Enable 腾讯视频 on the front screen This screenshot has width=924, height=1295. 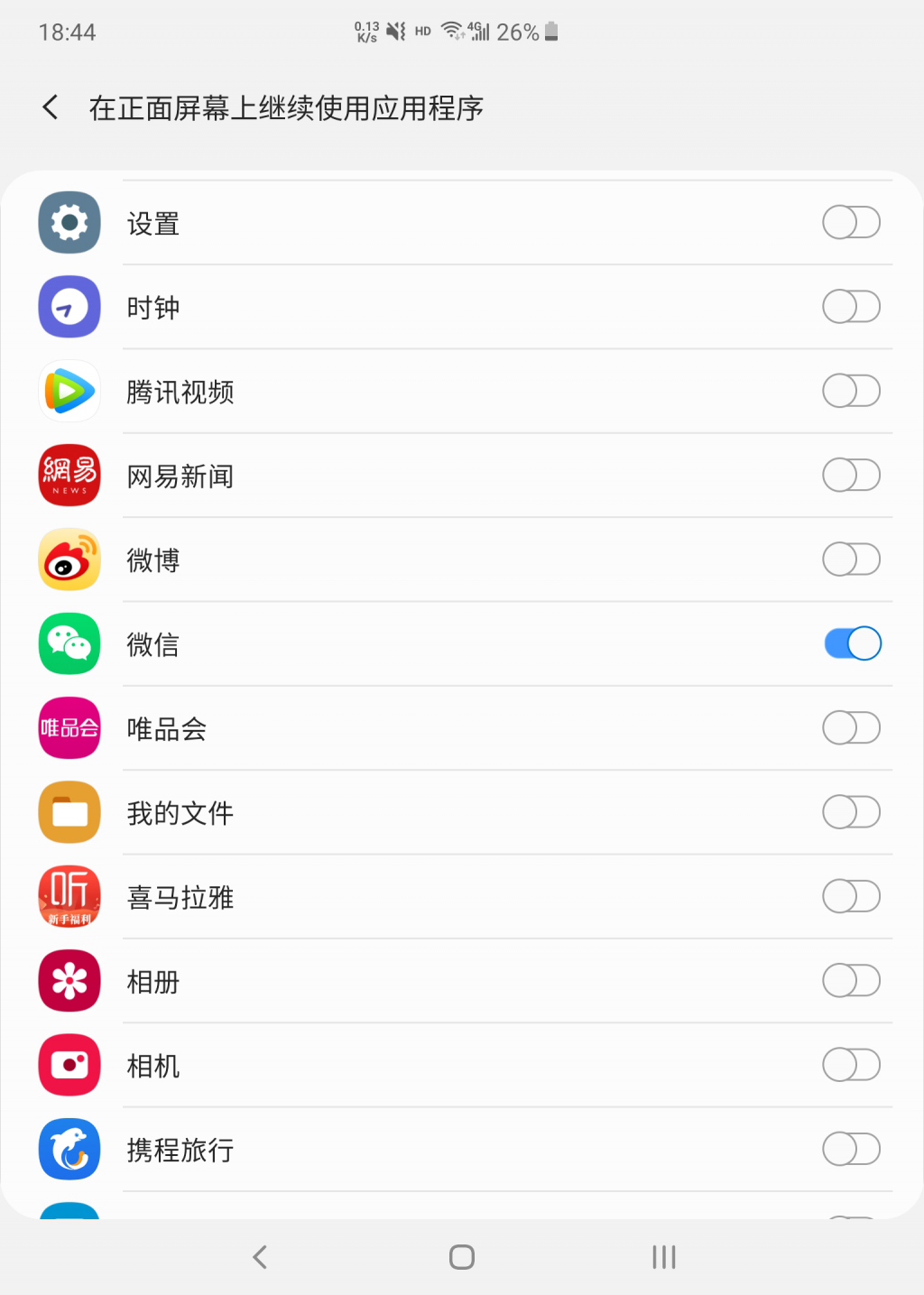[851, 391]
